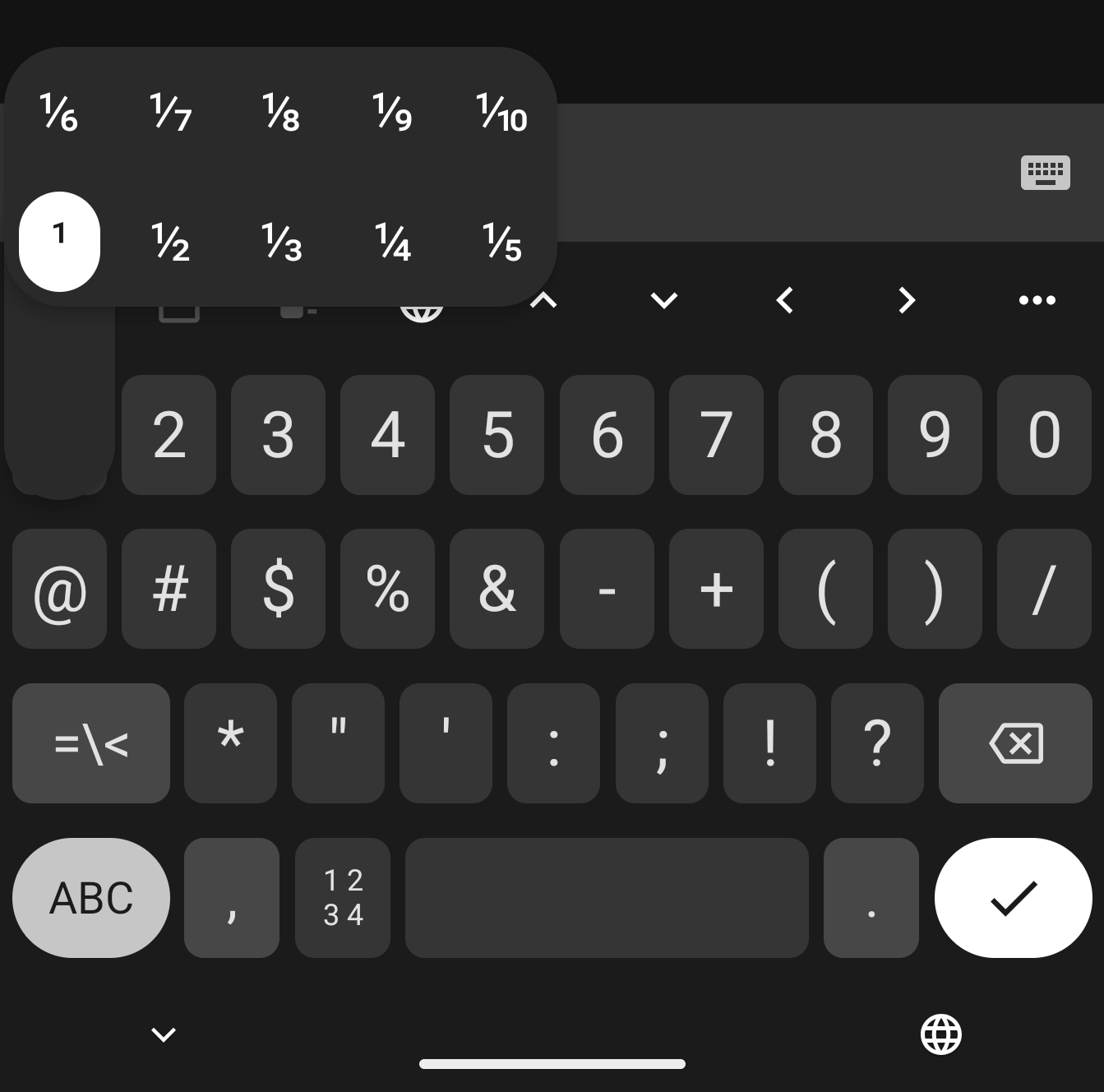
Task: Delete a character with backspace
Action: coord(1015,743)
